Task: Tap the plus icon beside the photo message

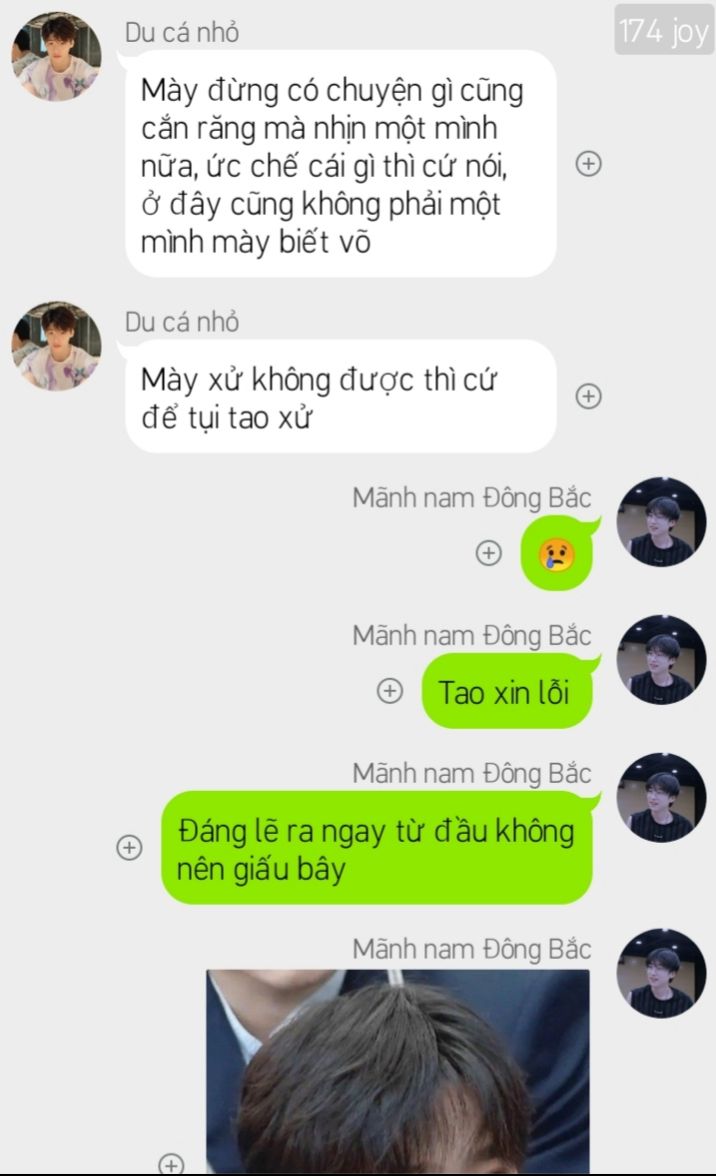Action: pyautogui.click(x=171, y=1163)
